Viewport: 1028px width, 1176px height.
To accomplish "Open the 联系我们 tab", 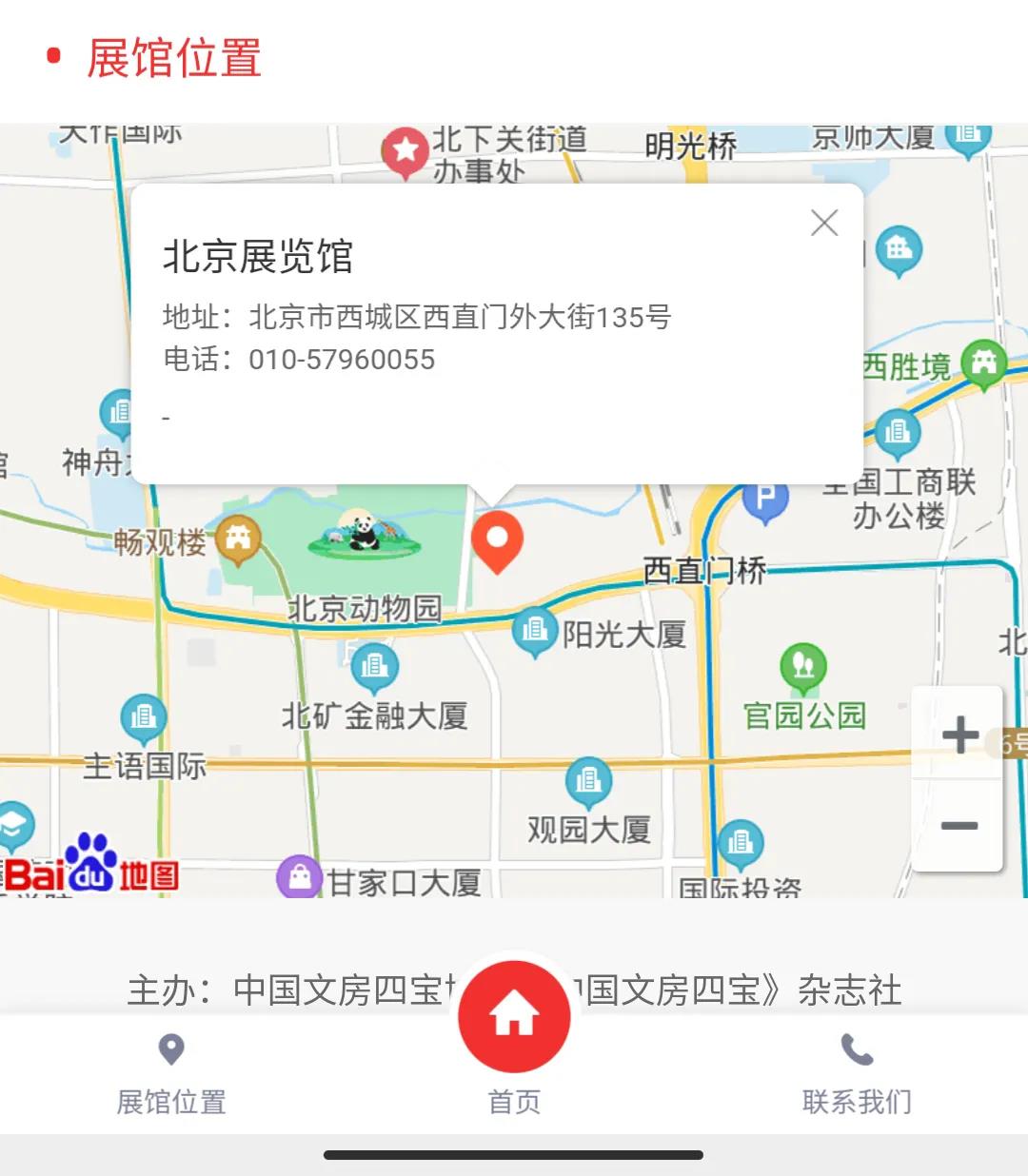I will [x=857, y=1073].
